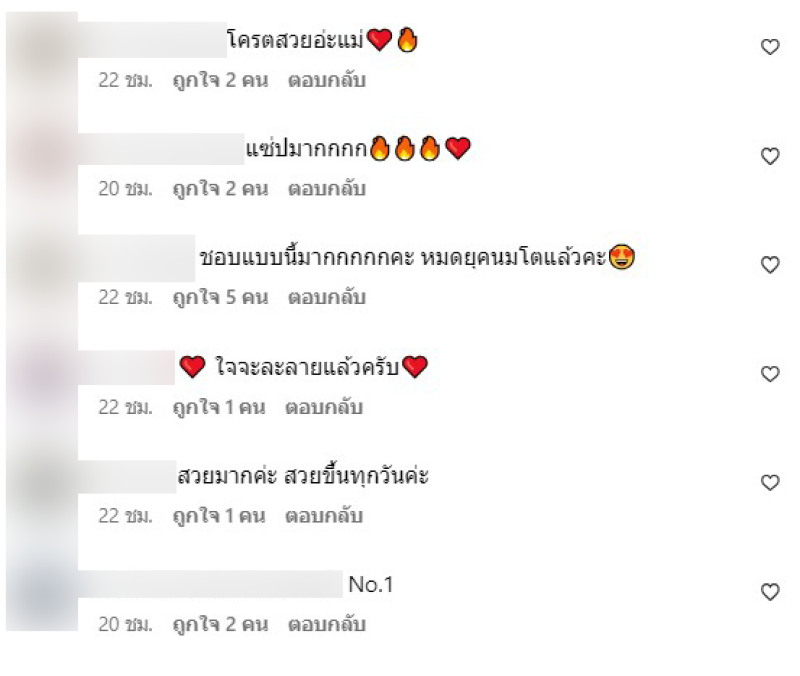Like the comment "สวยมากค่ะ สวยขึ้นทุกวันค่ะ"

point(770,483)
